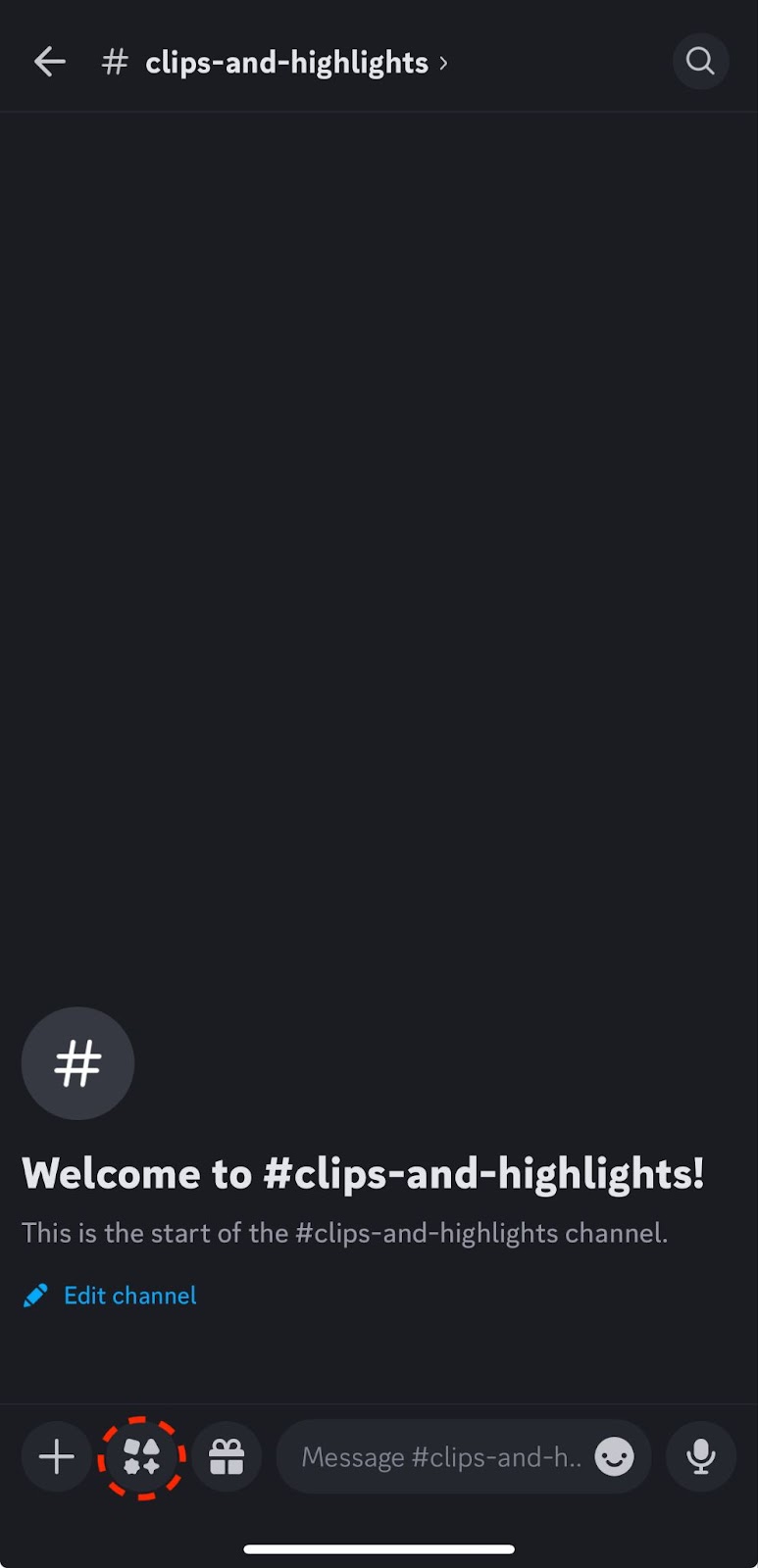The height and width of the screenshot is (1568, 758).
Task: Go back using the top-left arrow
Action: [x=49, y=63]
